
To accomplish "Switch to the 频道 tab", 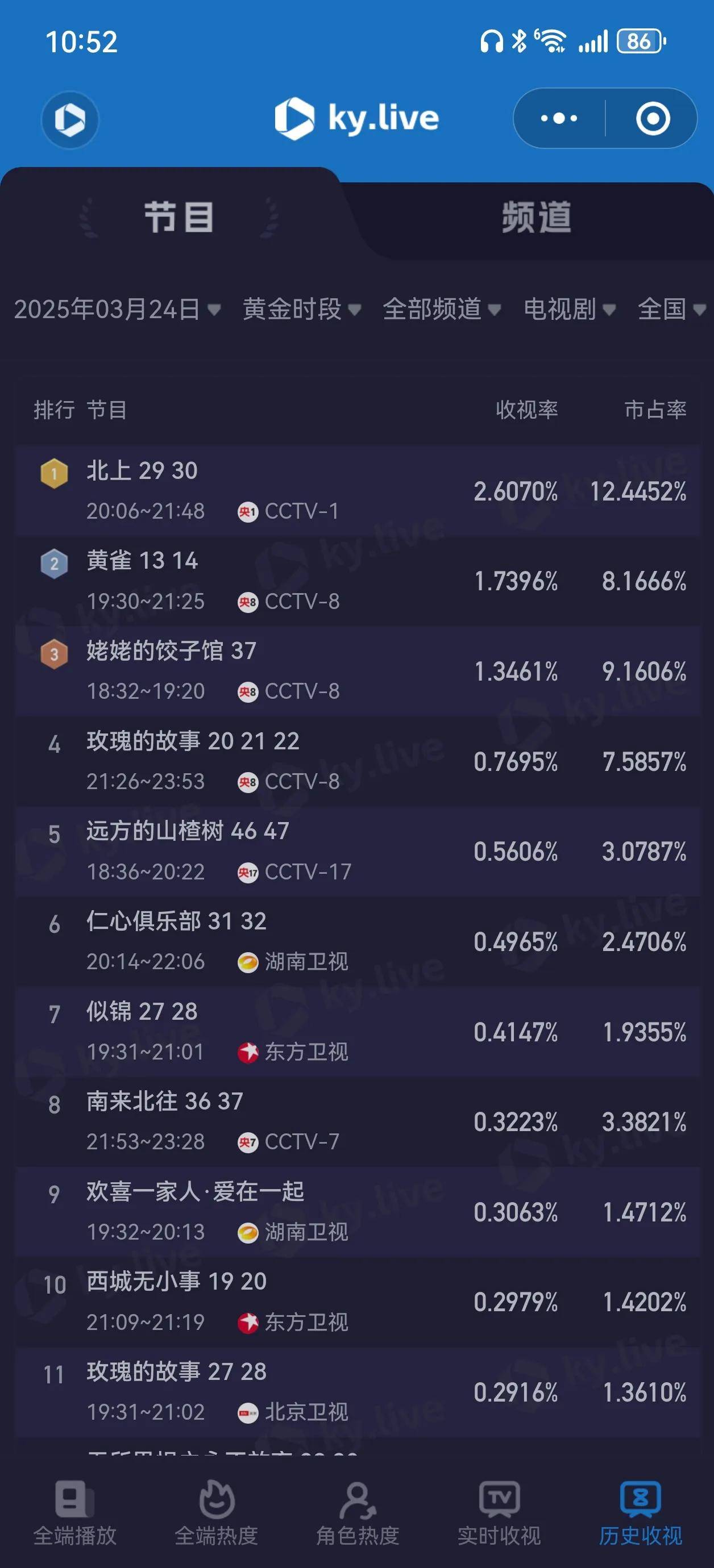I will tap(536, 217).
